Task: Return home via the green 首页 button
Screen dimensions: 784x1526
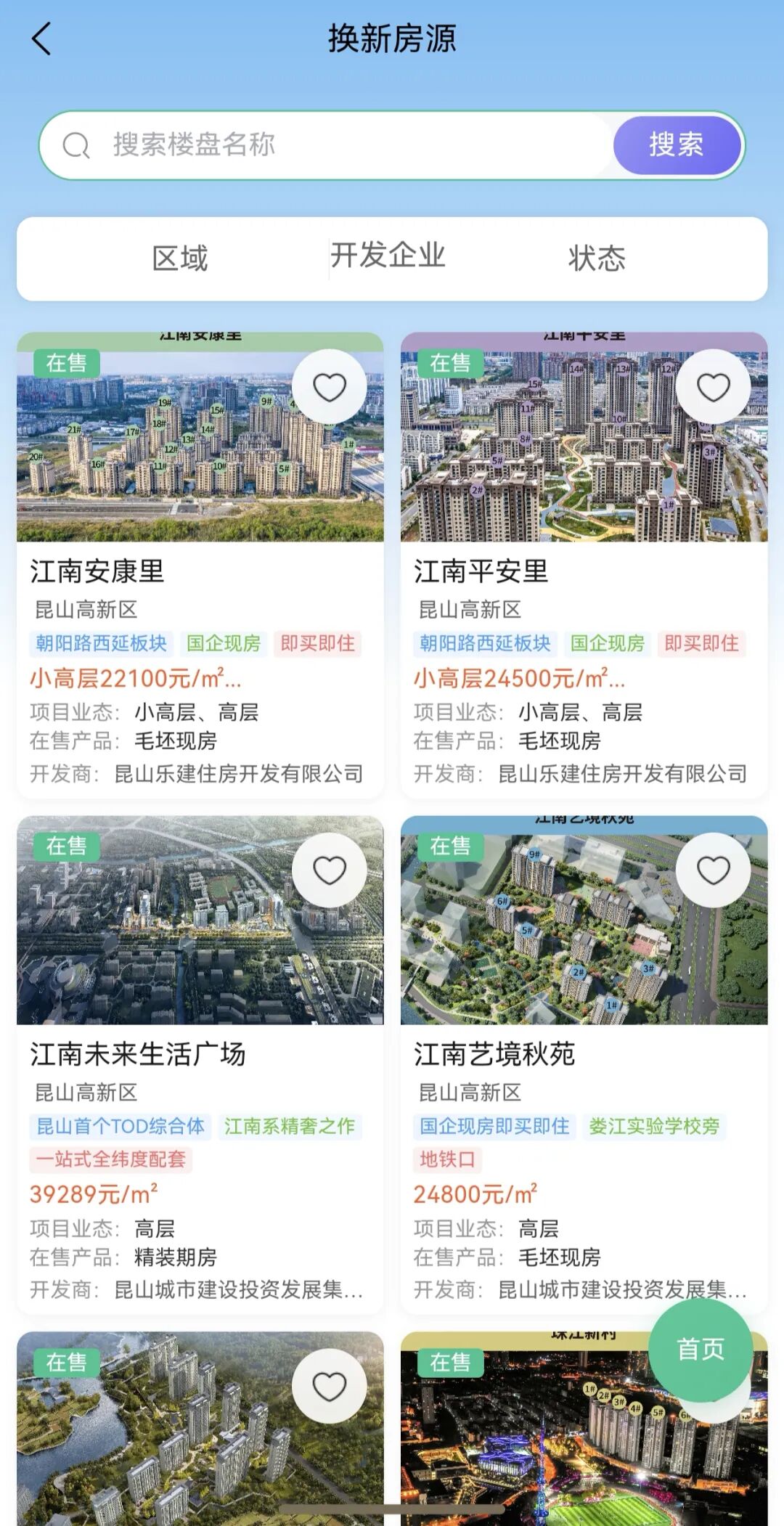Action: [x=700, y=1349]
